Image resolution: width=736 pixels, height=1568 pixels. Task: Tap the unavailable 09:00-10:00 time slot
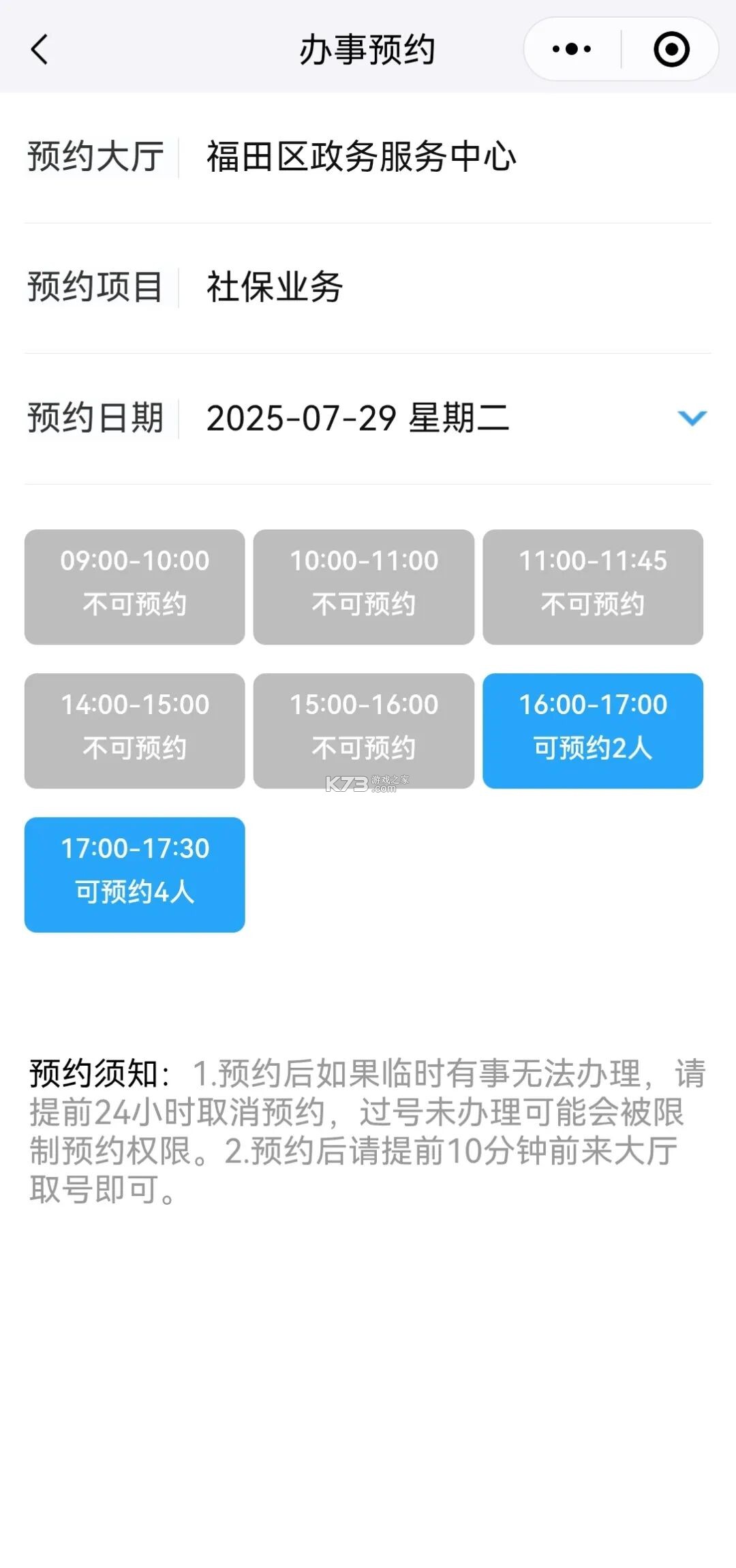(134, 585)
